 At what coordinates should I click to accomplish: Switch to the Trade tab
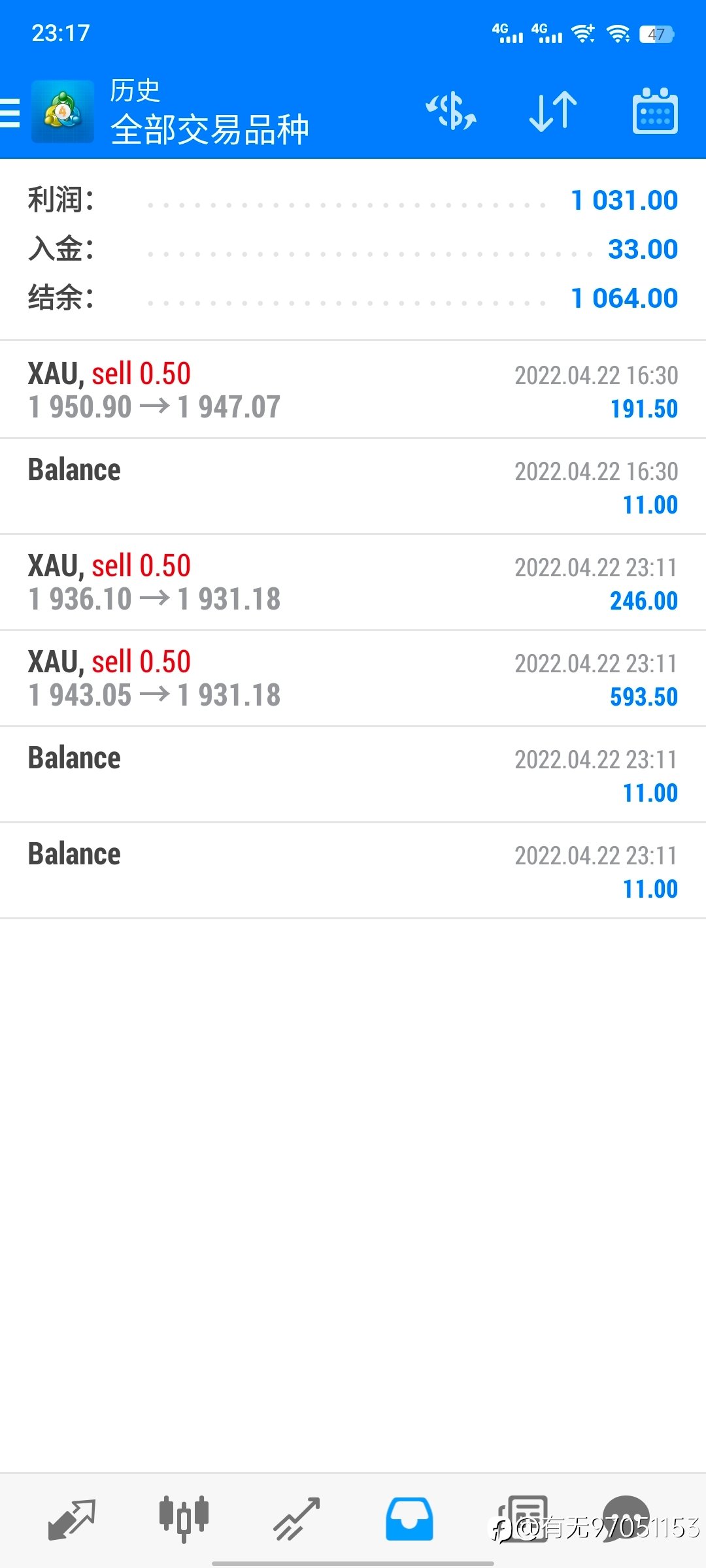[296, 1520]
